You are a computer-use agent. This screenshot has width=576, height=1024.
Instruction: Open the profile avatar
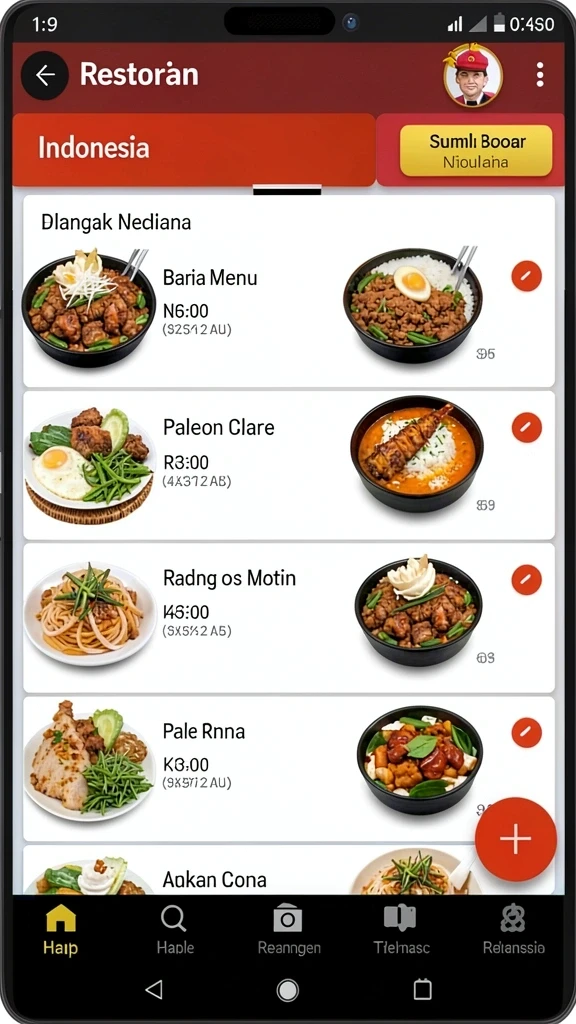(x=473, y=76)
